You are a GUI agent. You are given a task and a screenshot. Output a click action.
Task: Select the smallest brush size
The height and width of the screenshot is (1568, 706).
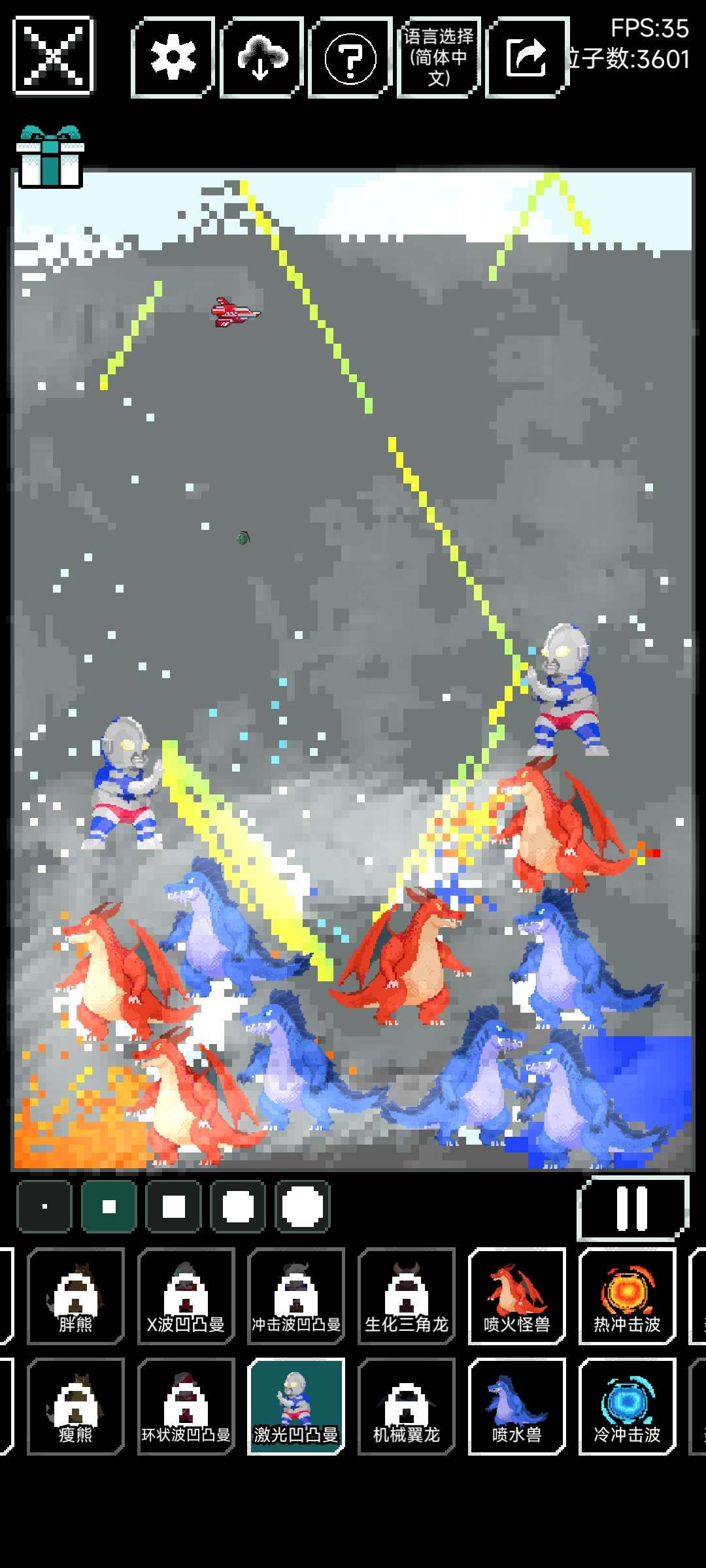(44, 1207)
